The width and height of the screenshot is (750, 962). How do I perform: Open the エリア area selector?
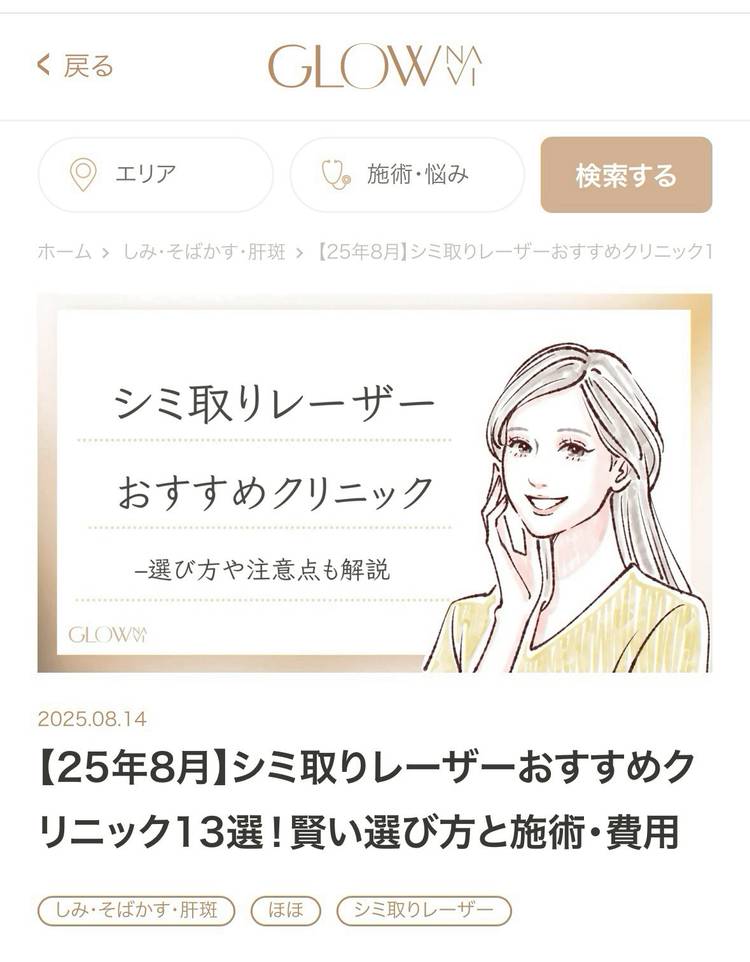(155, 175)
